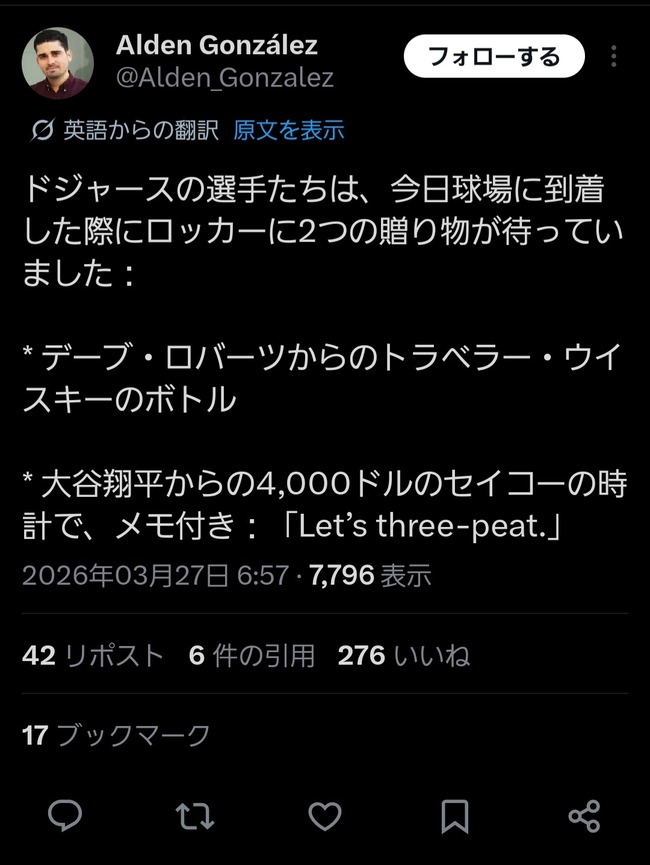Open Alden González's profile picture
This screenshot has width=650, height=865.
click(x=58, y=63)
